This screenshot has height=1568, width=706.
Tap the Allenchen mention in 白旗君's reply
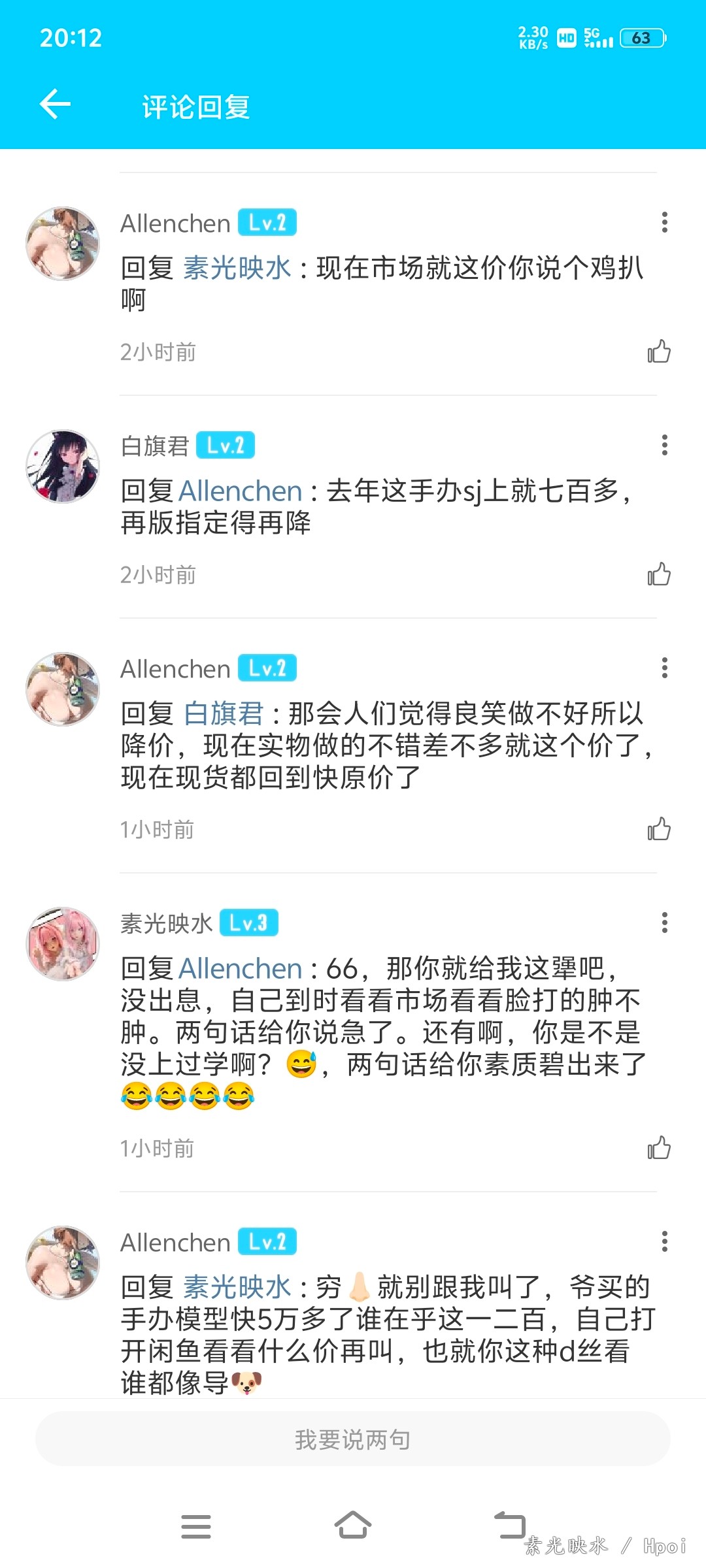241,491
